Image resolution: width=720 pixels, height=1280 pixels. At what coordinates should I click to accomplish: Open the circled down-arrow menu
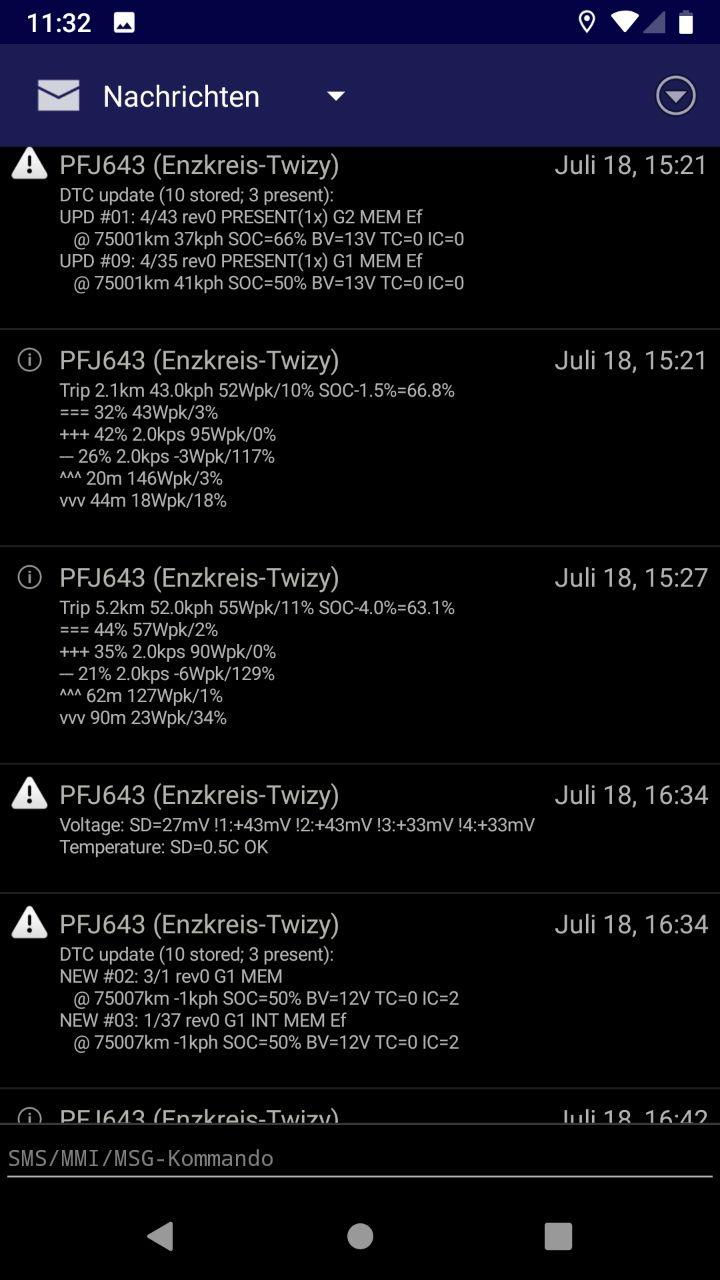[x=675, y=96]
